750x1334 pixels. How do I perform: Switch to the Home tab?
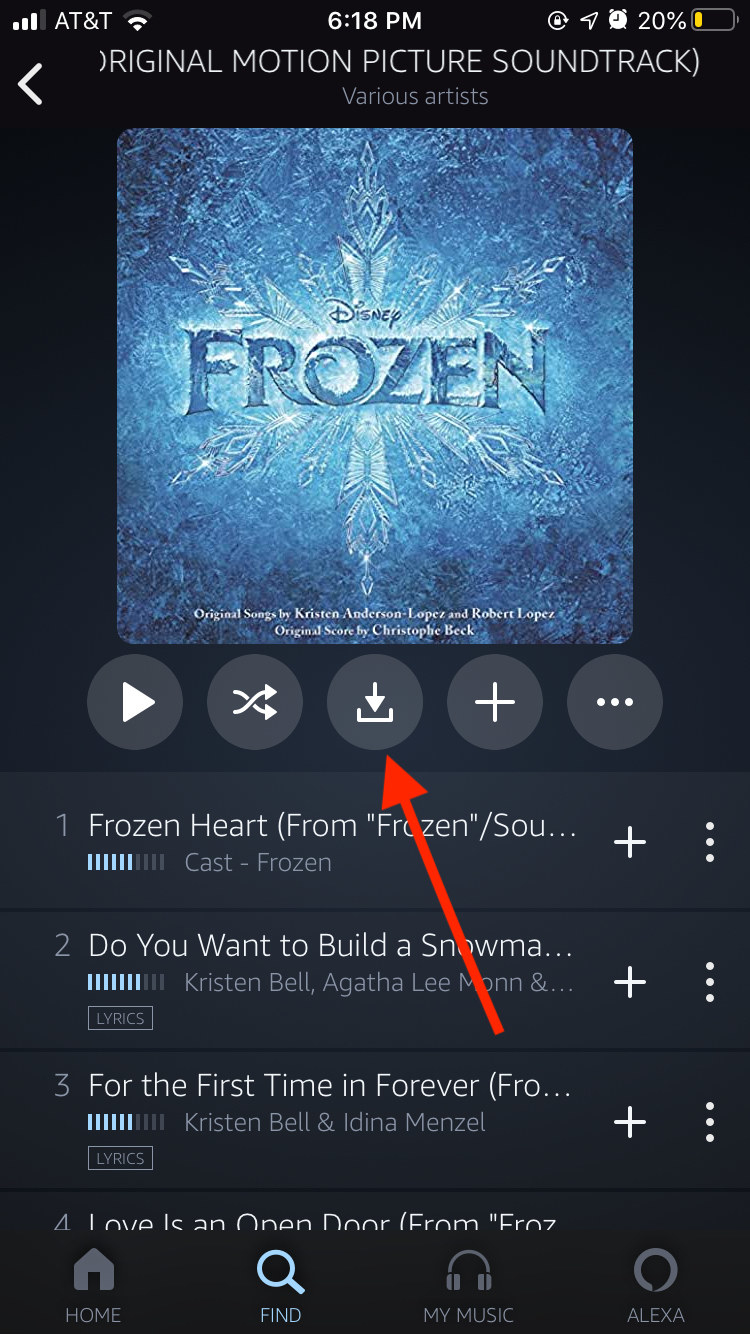[x=94, y=1287]
